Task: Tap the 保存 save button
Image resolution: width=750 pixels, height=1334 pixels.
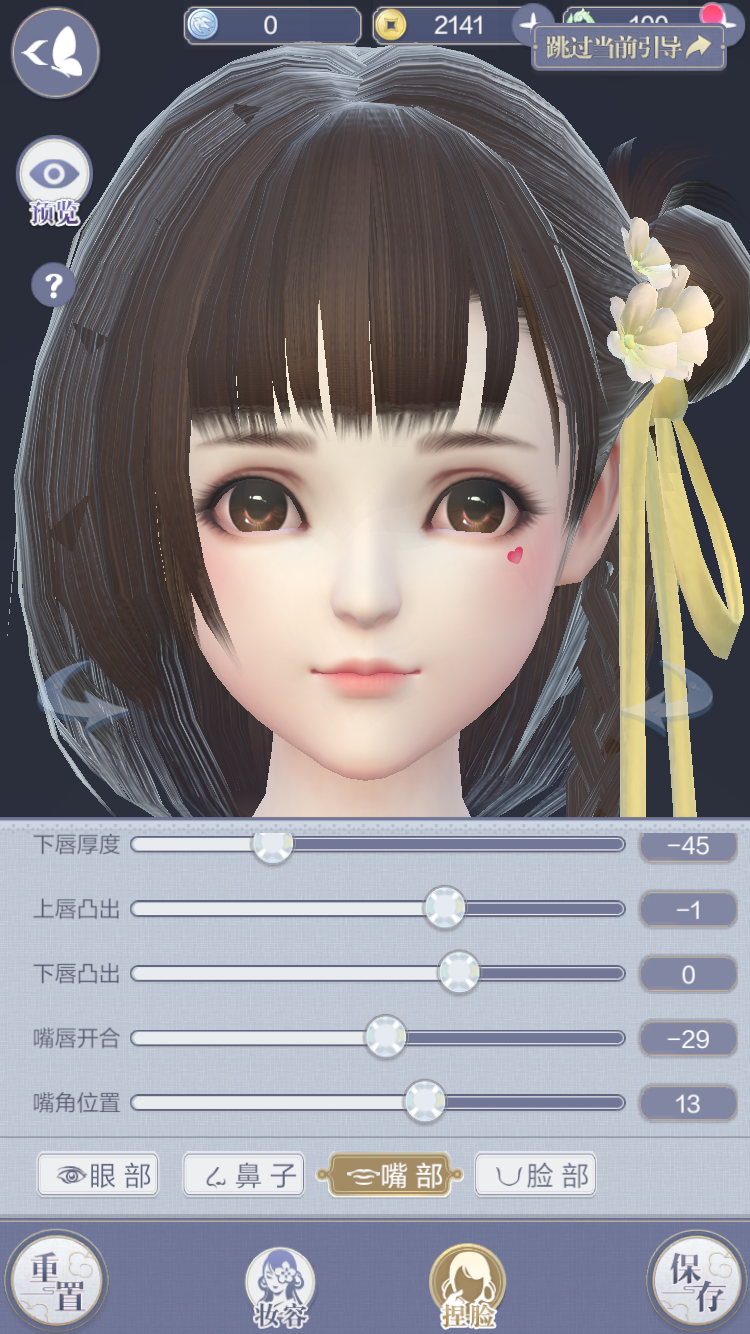Action: coord(697,1281)
